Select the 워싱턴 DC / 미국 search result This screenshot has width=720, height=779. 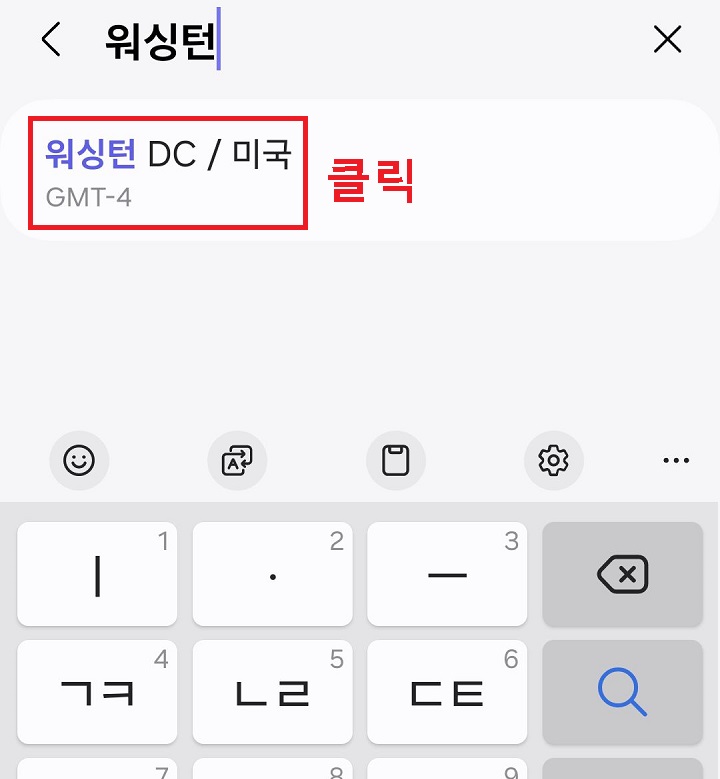(x=165, y=153)
